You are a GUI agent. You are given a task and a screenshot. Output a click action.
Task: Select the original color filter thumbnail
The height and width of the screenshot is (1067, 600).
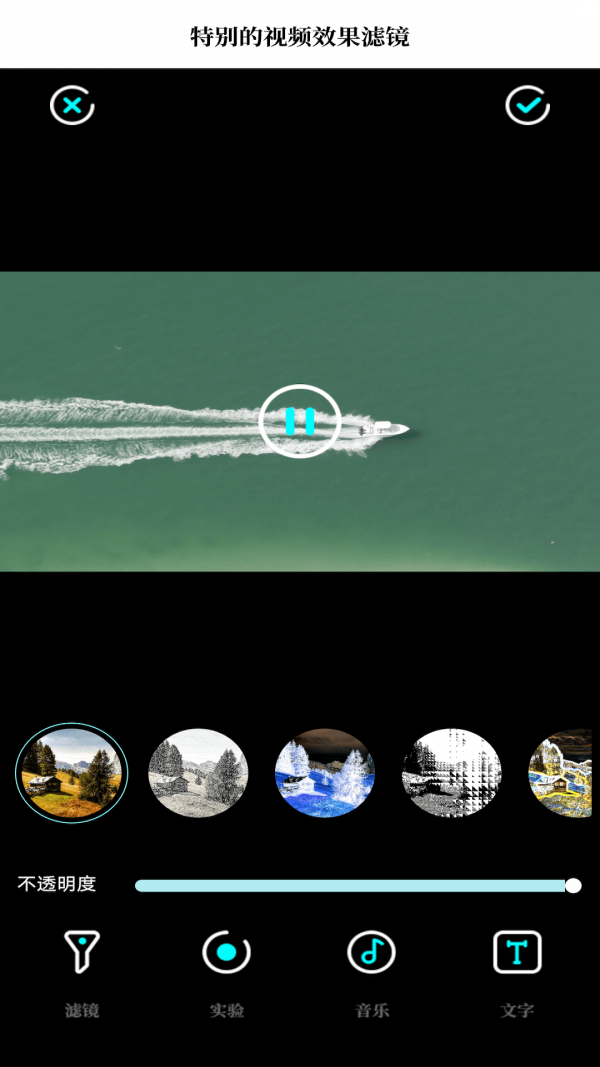tap(72, 772)
